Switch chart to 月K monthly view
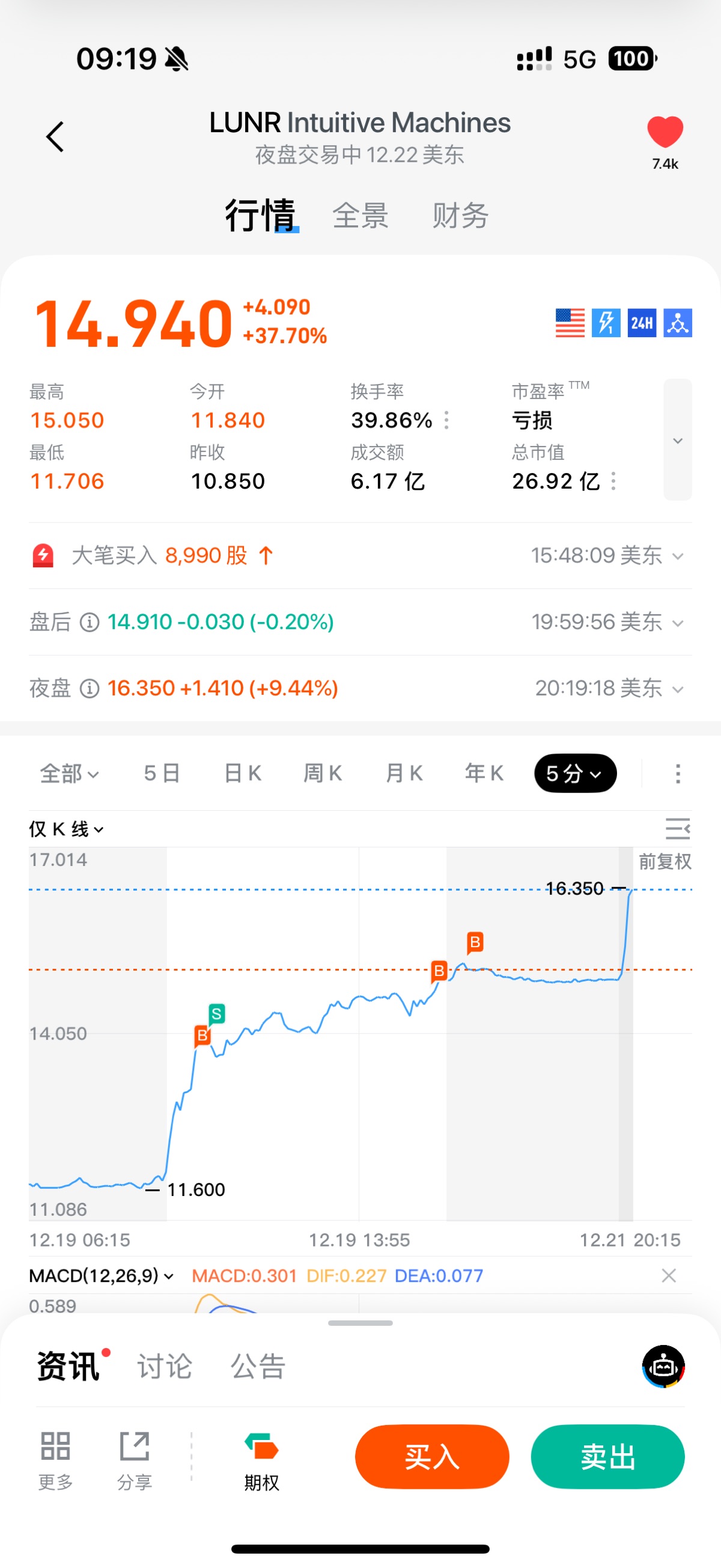The width and height of the screenshot is (721, 1568). click(403, 773)
